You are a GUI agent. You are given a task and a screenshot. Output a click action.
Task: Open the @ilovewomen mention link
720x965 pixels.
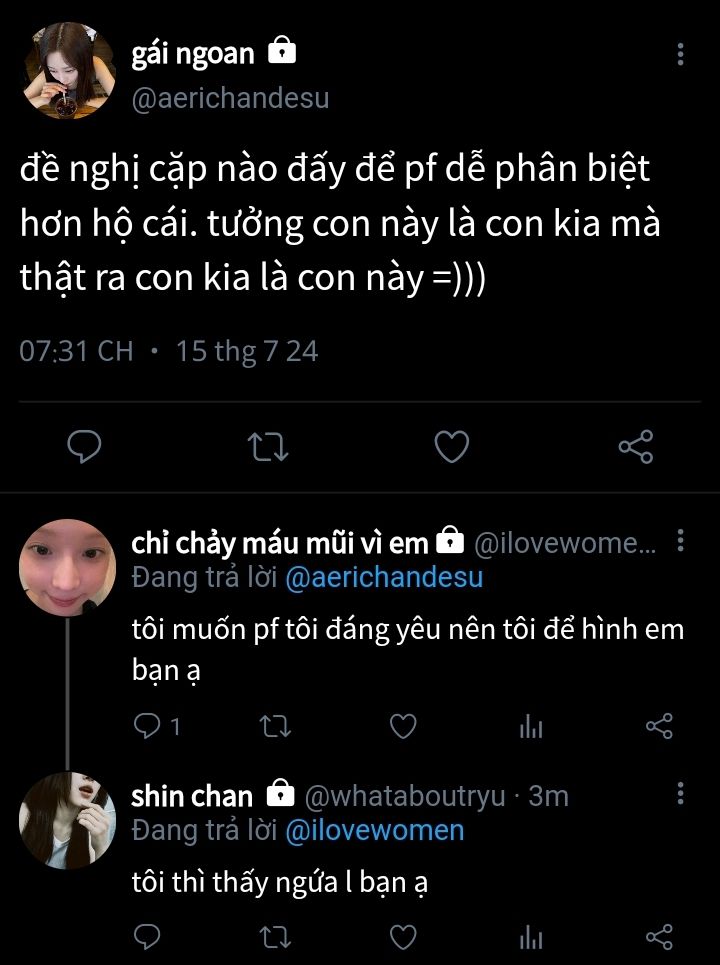[375, 830]
